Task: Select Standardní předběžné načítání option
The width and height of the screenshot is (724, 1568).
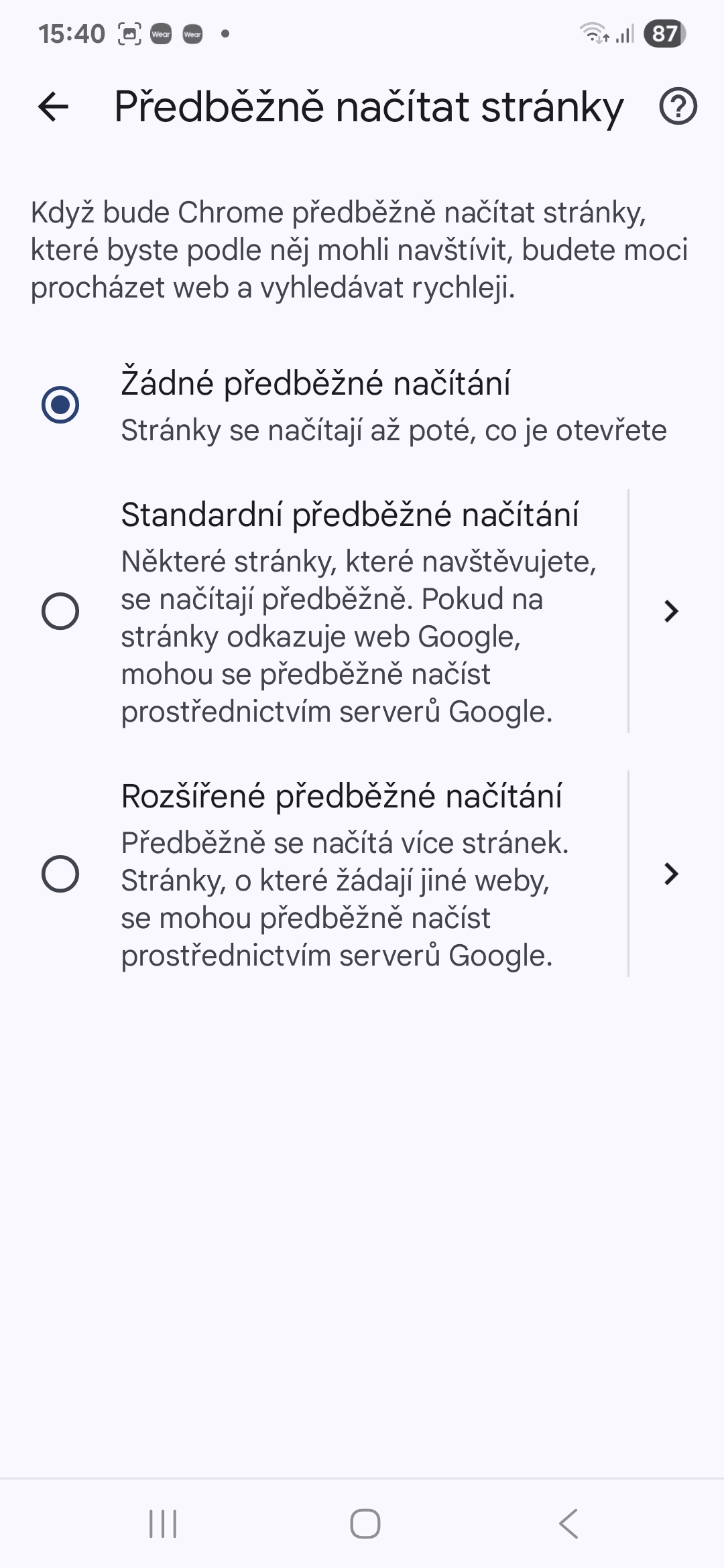Action: (315, 611)
